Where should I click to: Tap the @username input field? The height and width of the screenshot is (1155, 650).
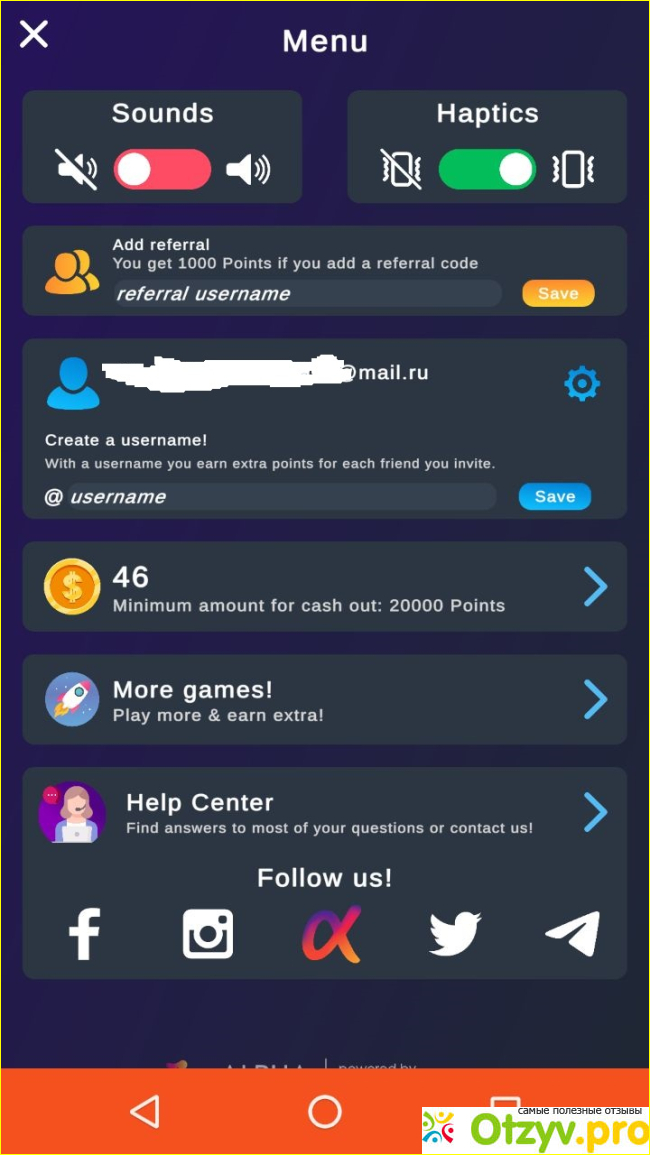pos(280,497)
